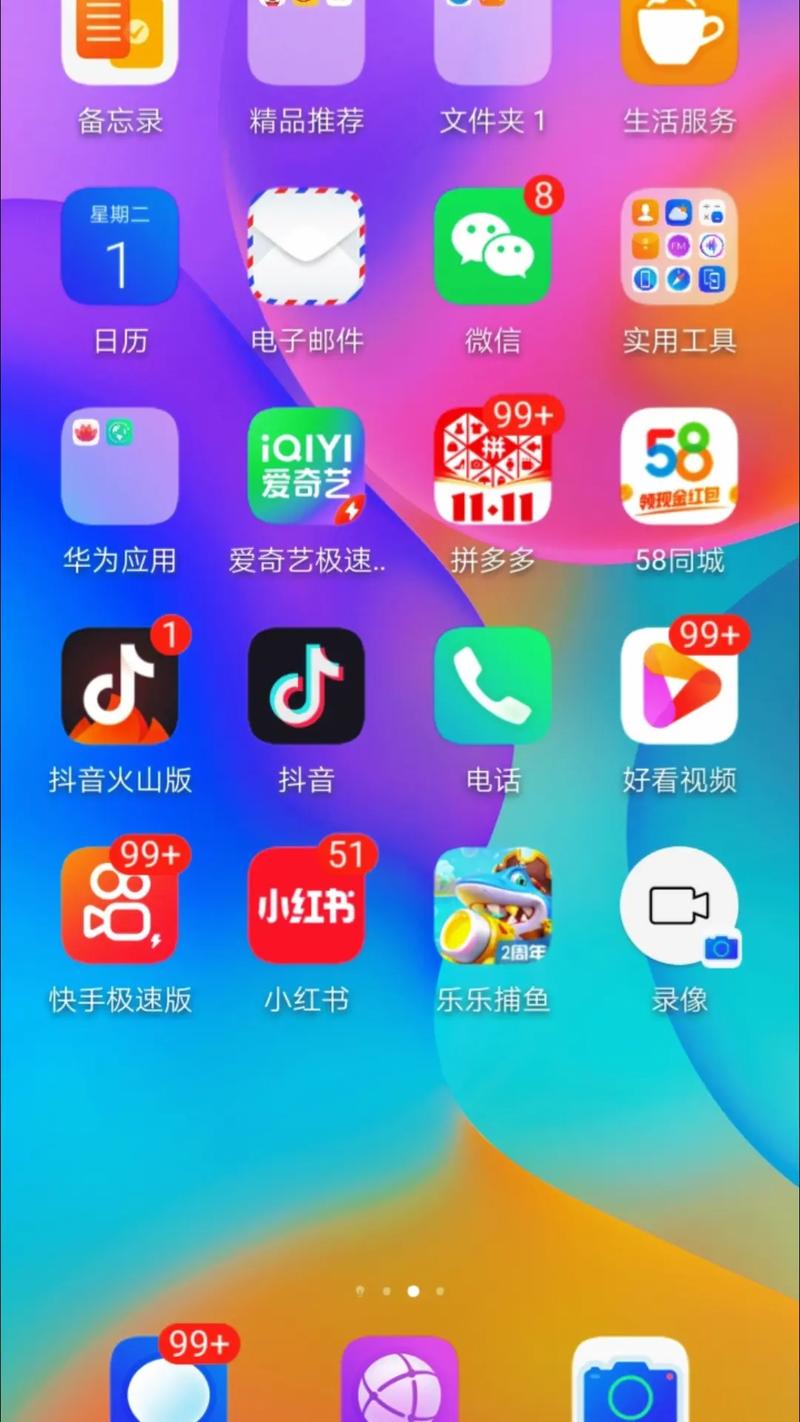Image resolution: width=800 pixels, height=1422 pixels.
Task: Tap the 录像 video recording shortcut
Action: coord(679,906)
